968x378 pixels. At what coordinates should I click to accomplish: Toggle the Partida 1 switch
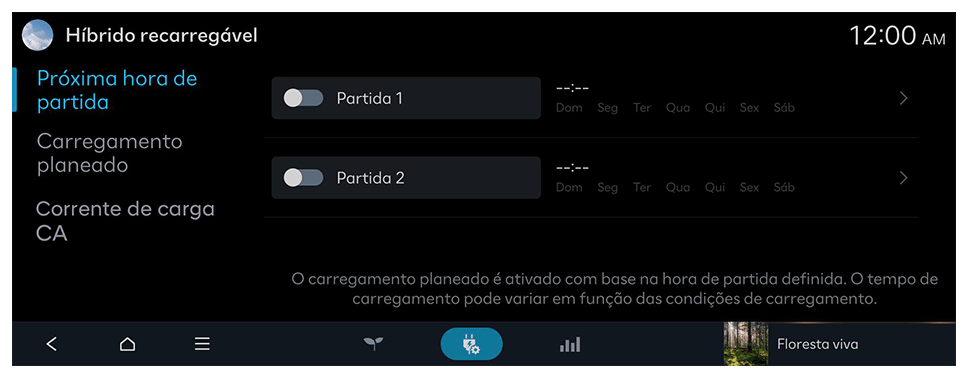(303, 98)
